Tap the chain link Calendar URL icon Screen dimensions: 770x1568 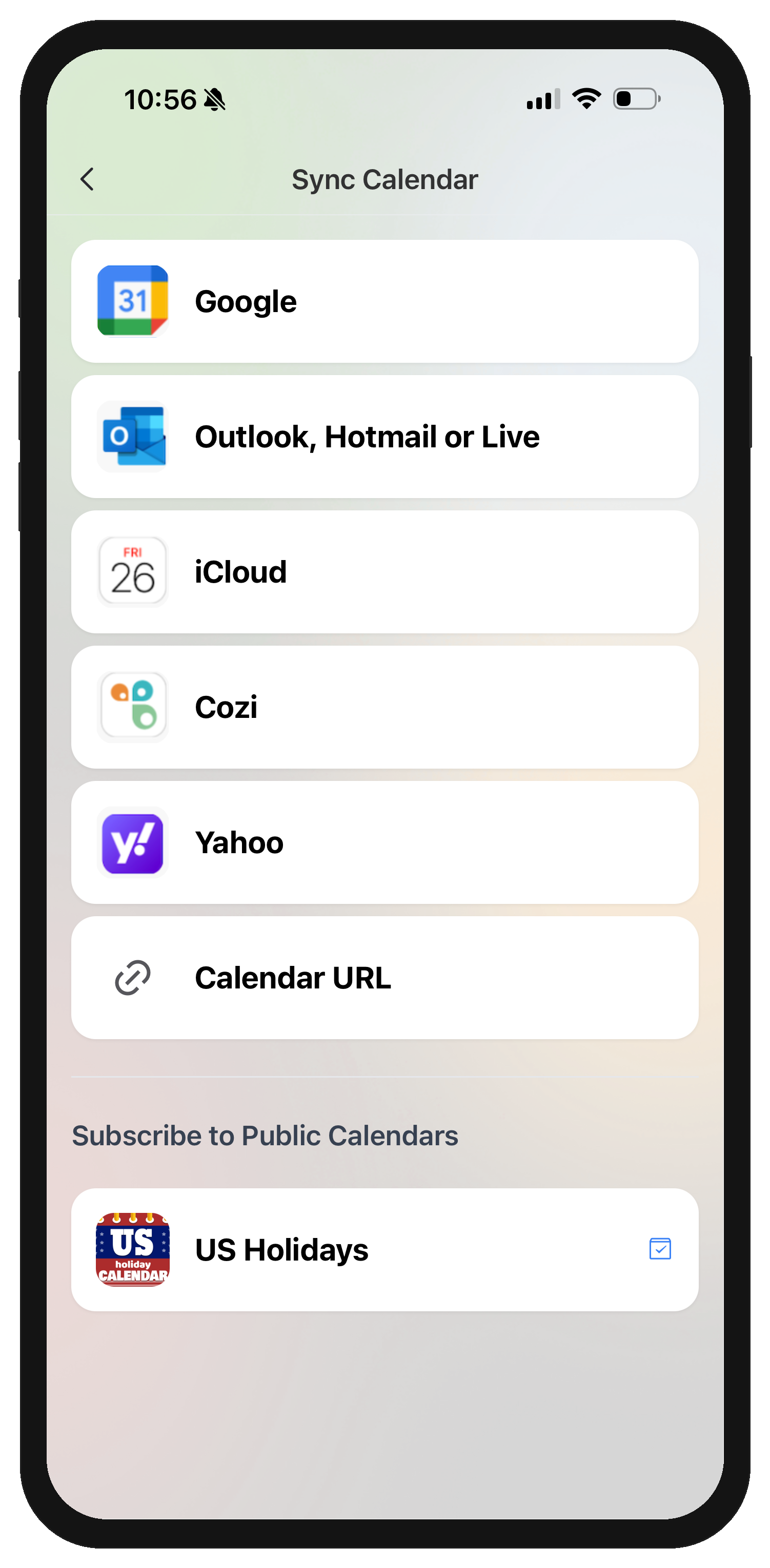tap(132, 977)
